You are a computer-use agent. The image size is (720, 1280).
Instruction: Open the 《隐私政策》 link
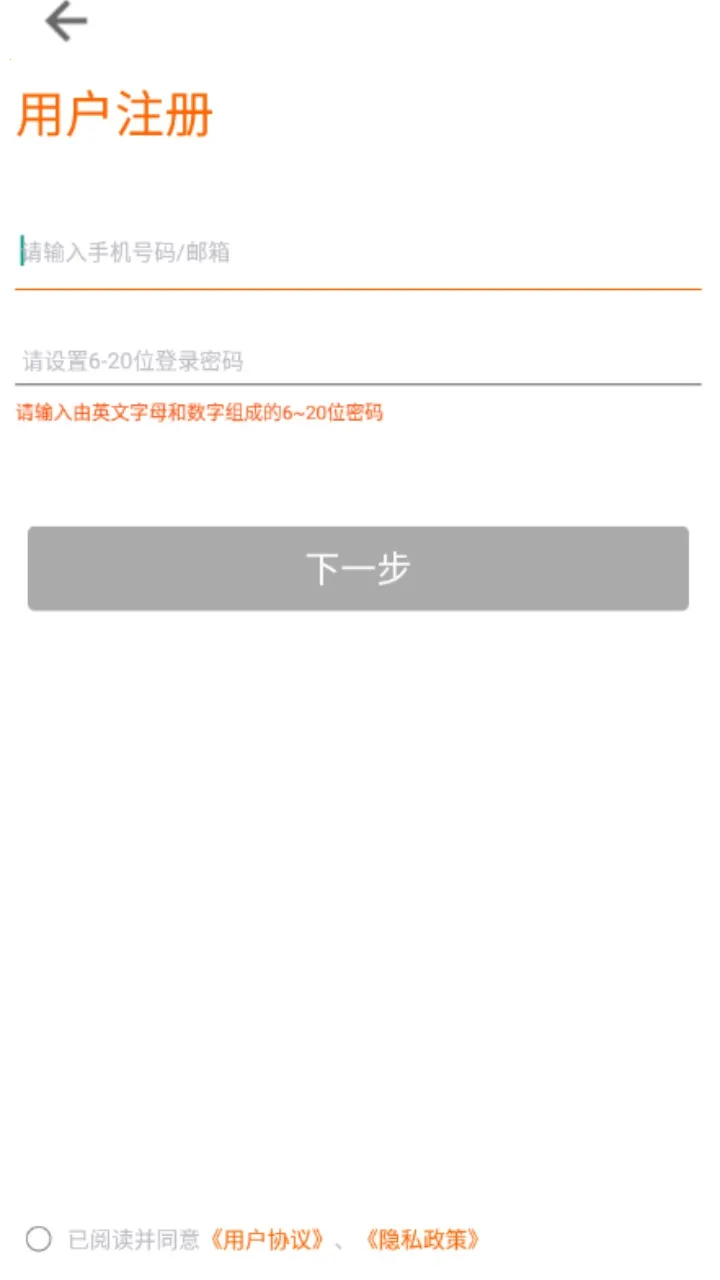(x=422, y=1240)
